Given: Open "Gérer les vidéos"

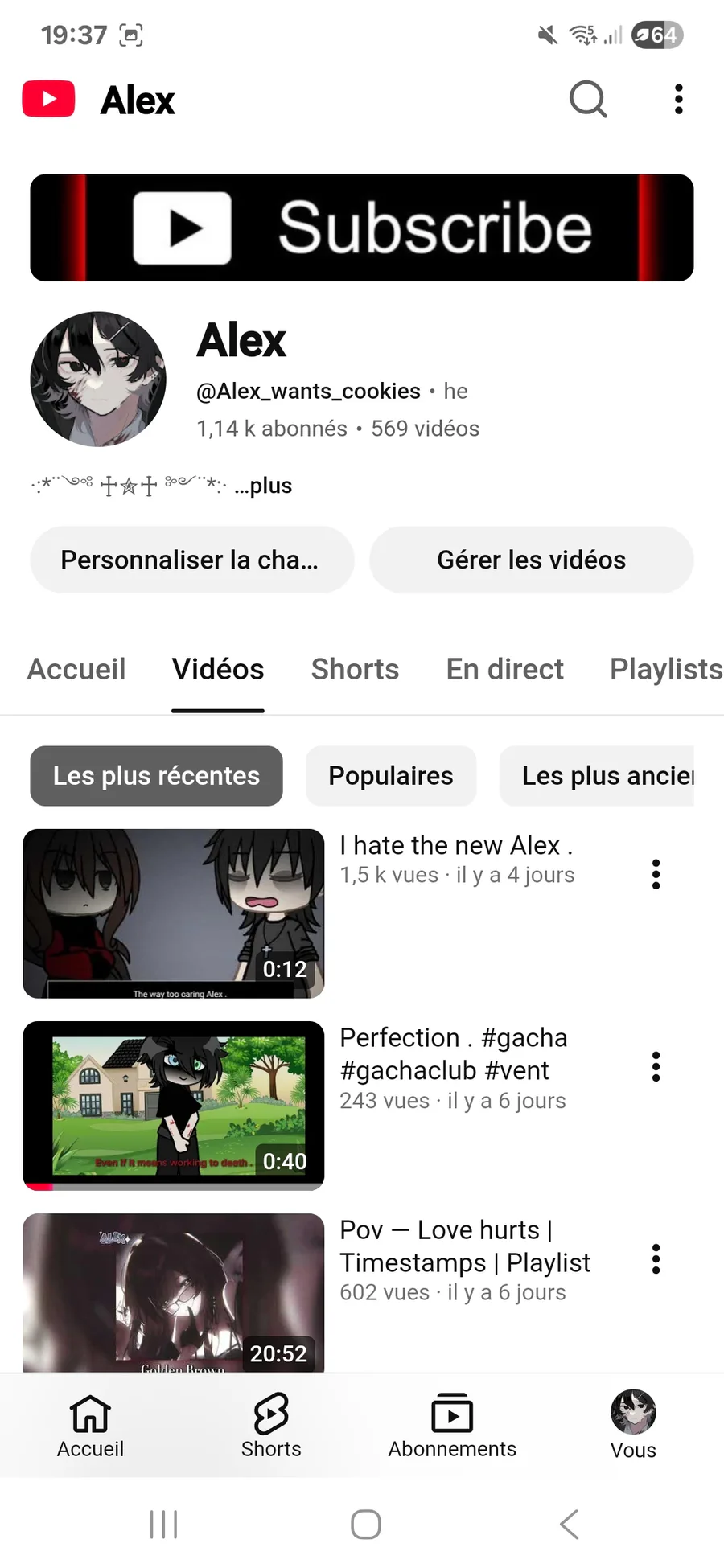Looking at the screenshot, I should pos(531,560).
